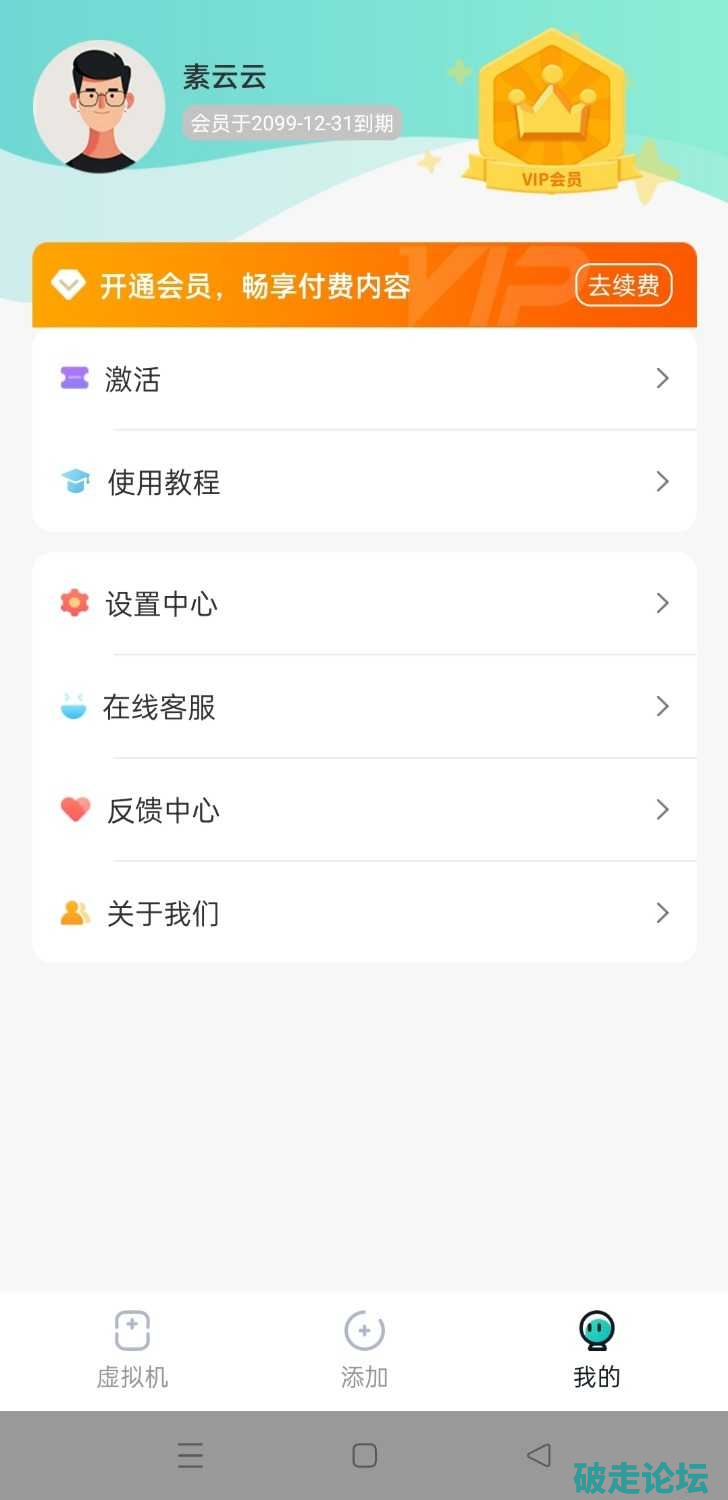This screenshot has width=728, height=1500.
Task: View 关于我们 about page
Action: click(x=364, y=913)
